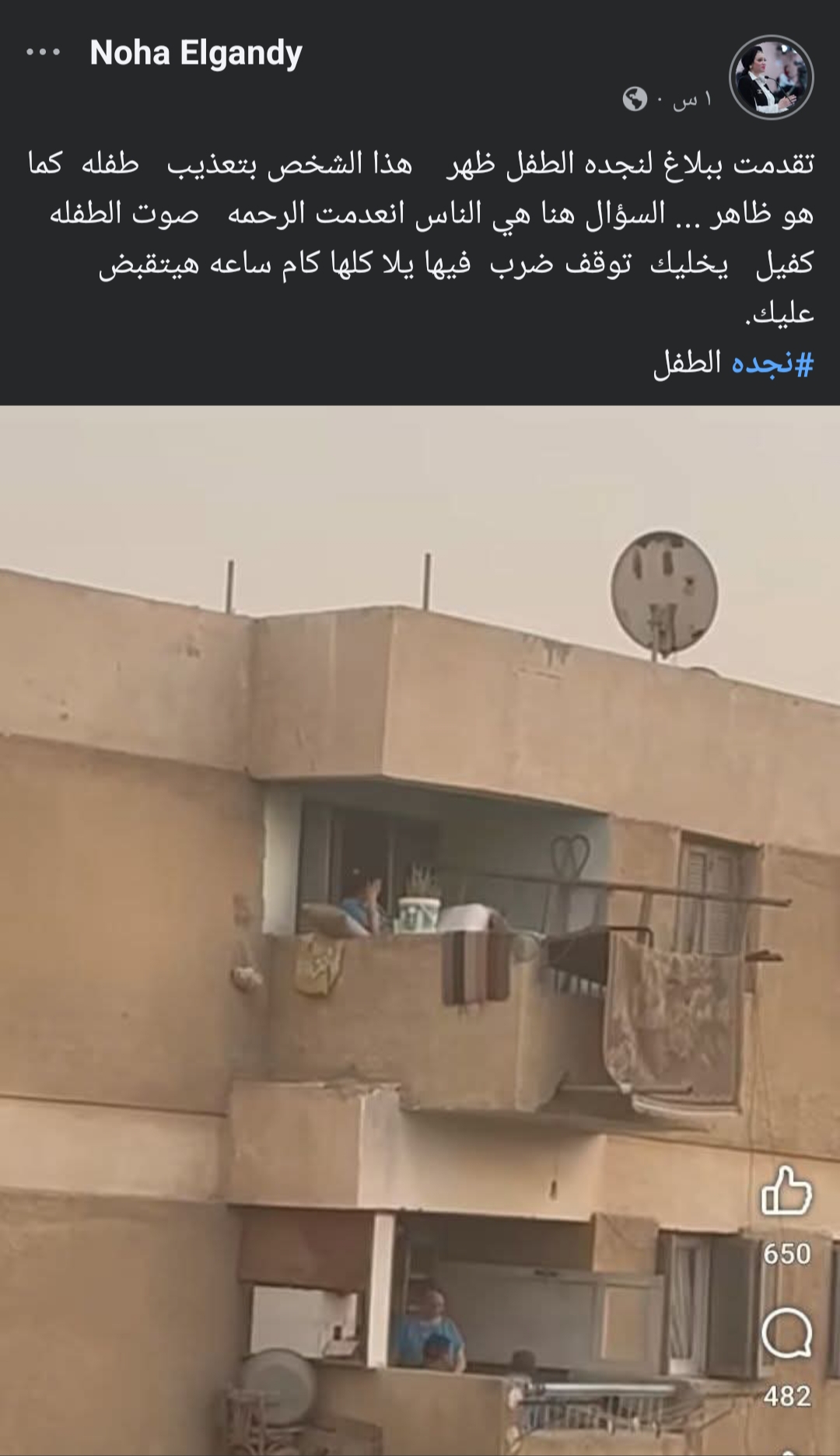Like this video post
Viewport: 840px width, 1456px height.
[786, 1191]
